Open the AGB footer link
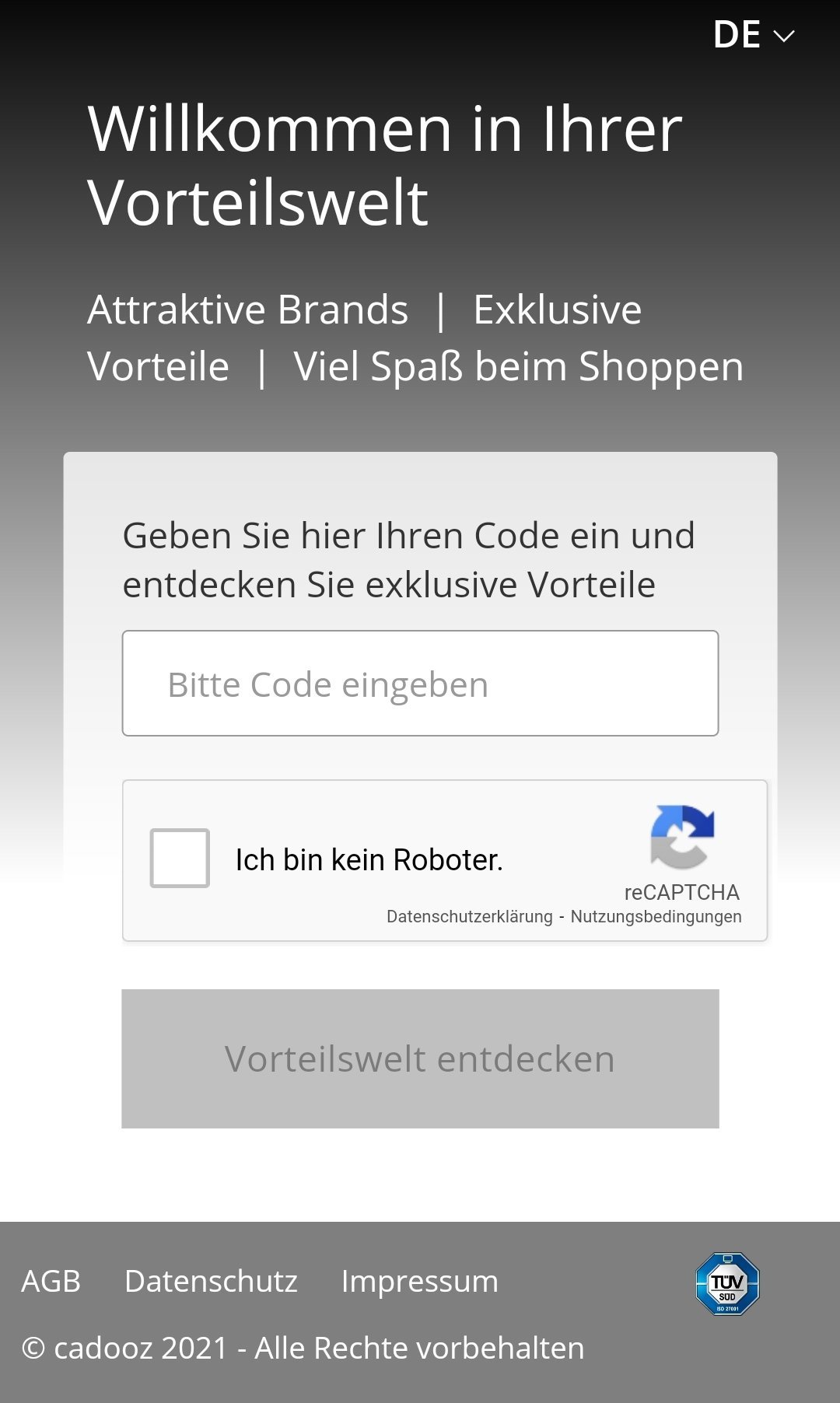840x1403 pixels. coord(51,1282)
